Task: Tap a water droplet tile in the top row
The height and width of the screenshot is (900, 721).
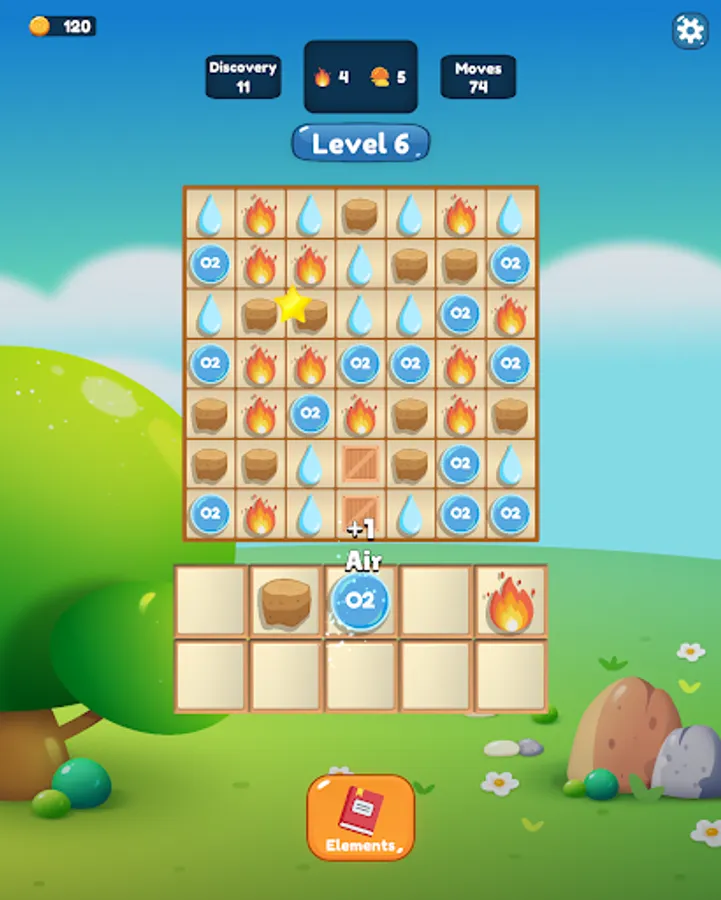Action: click(x=210, y=212)
